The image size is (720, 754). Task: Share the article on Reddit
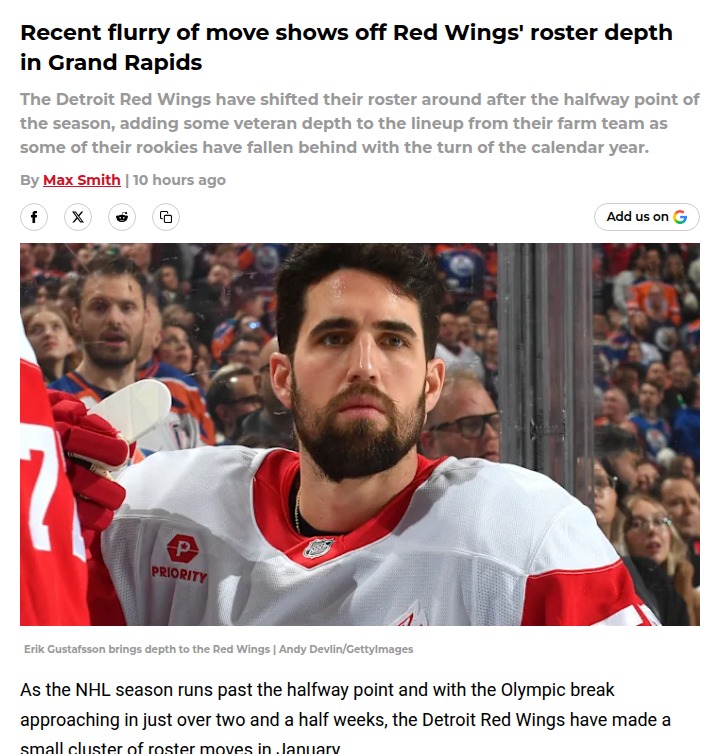click(122, 216)
